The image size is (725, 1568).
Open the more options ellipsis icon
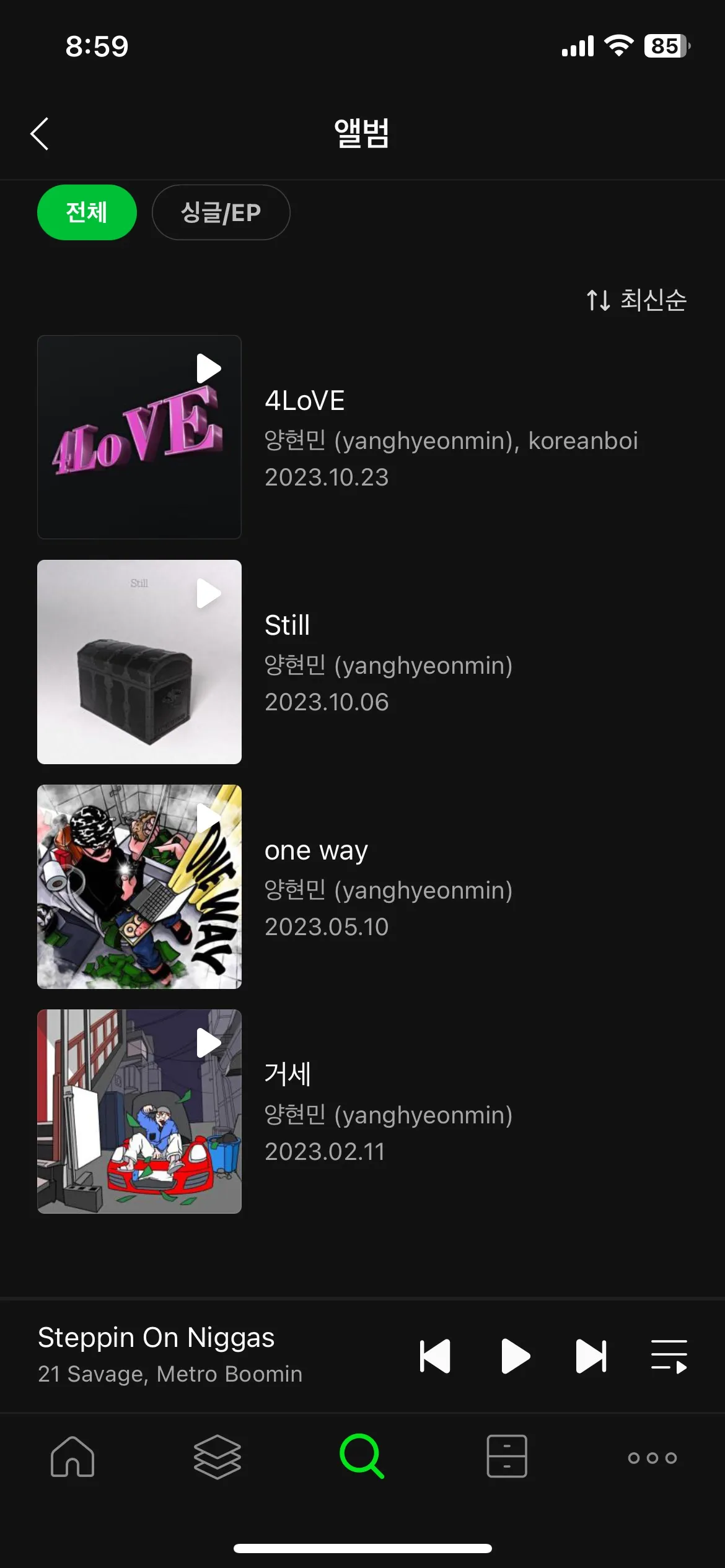[652, 1458]
